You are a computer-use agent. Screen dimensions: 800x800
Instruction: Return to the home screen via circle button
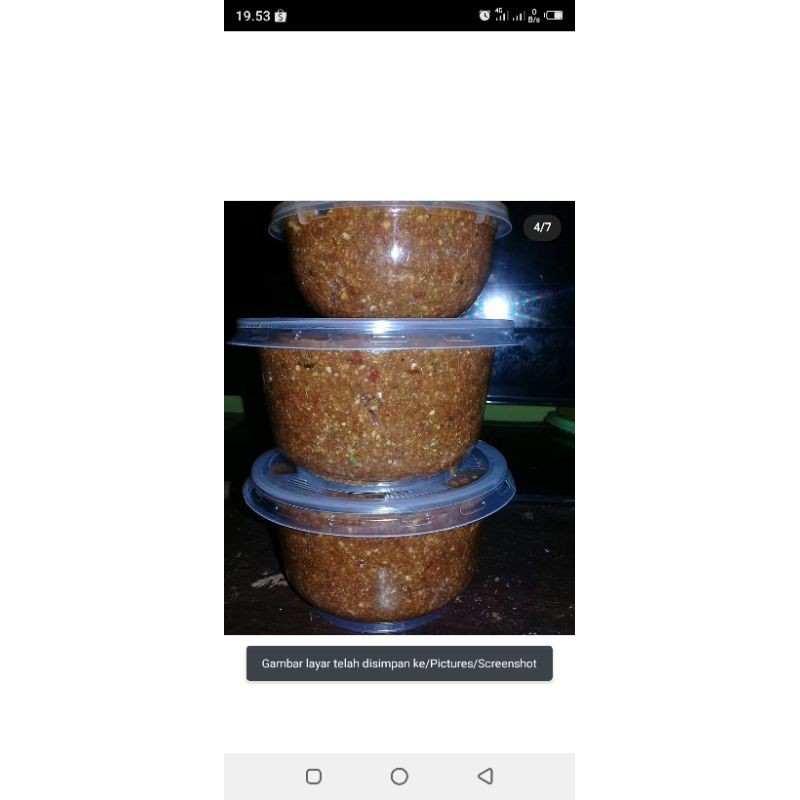(x=399, y=777)
